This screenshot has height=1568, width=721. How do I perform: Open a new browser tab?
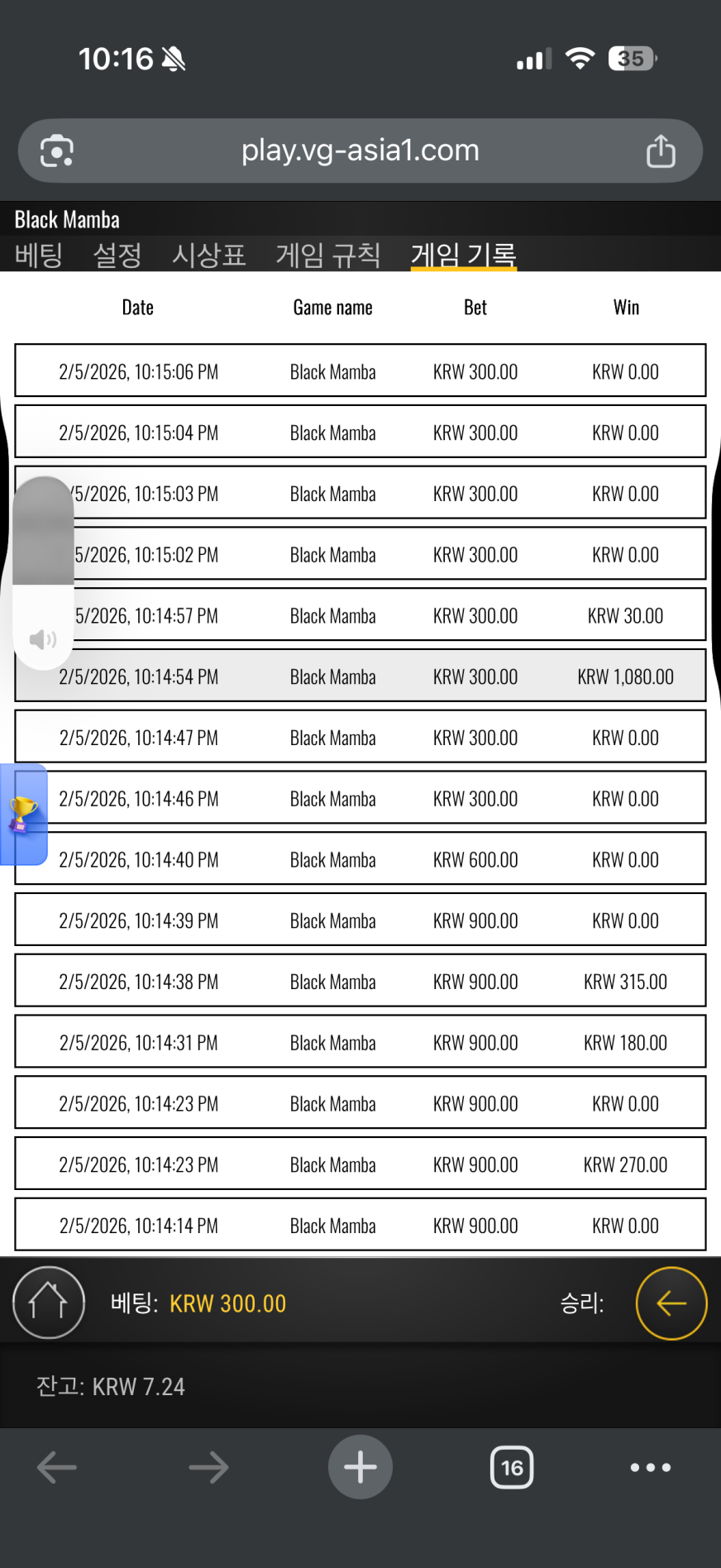pos(360,1468)
